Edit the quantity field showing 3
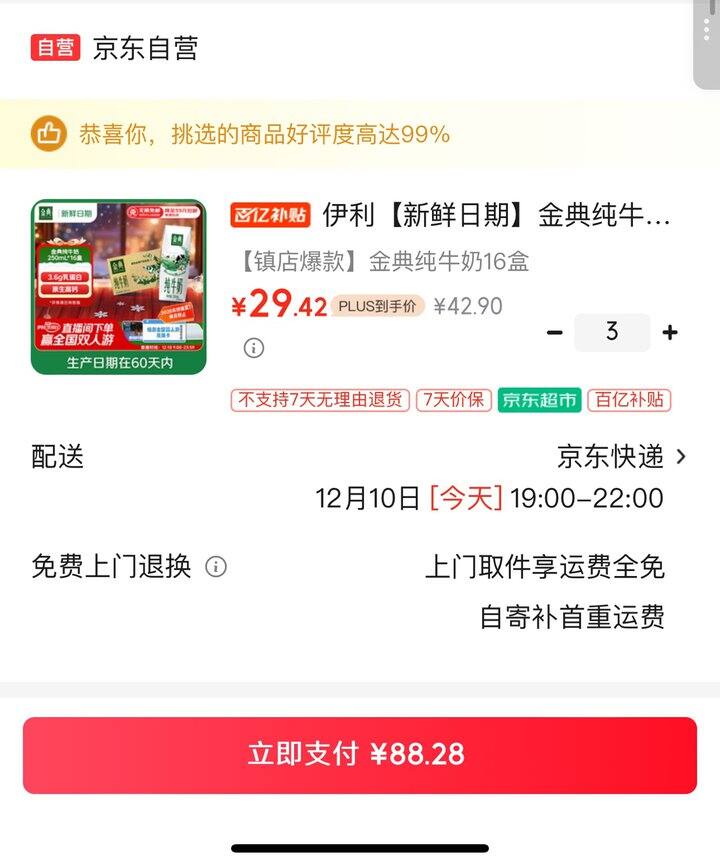 (x=612, y=333)
